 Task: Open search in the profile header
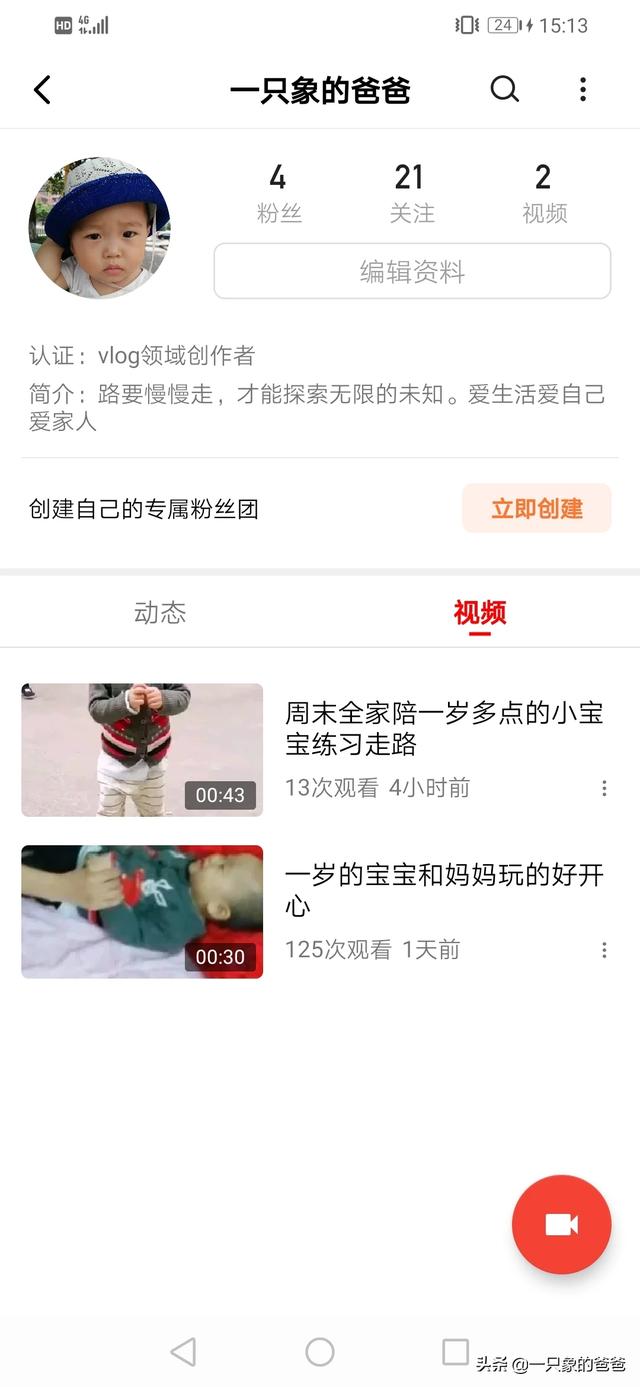click(x=505, y=90)
